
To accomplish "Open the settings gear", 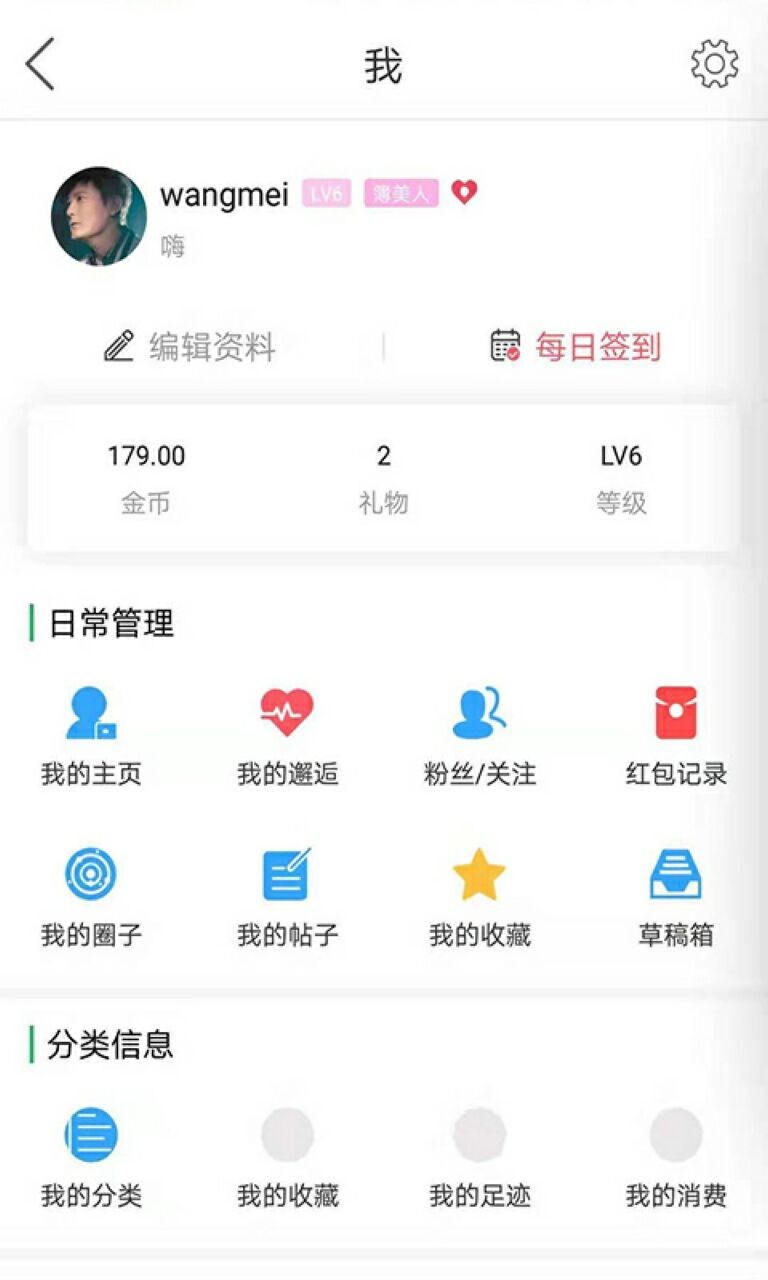I will point(713,62).
